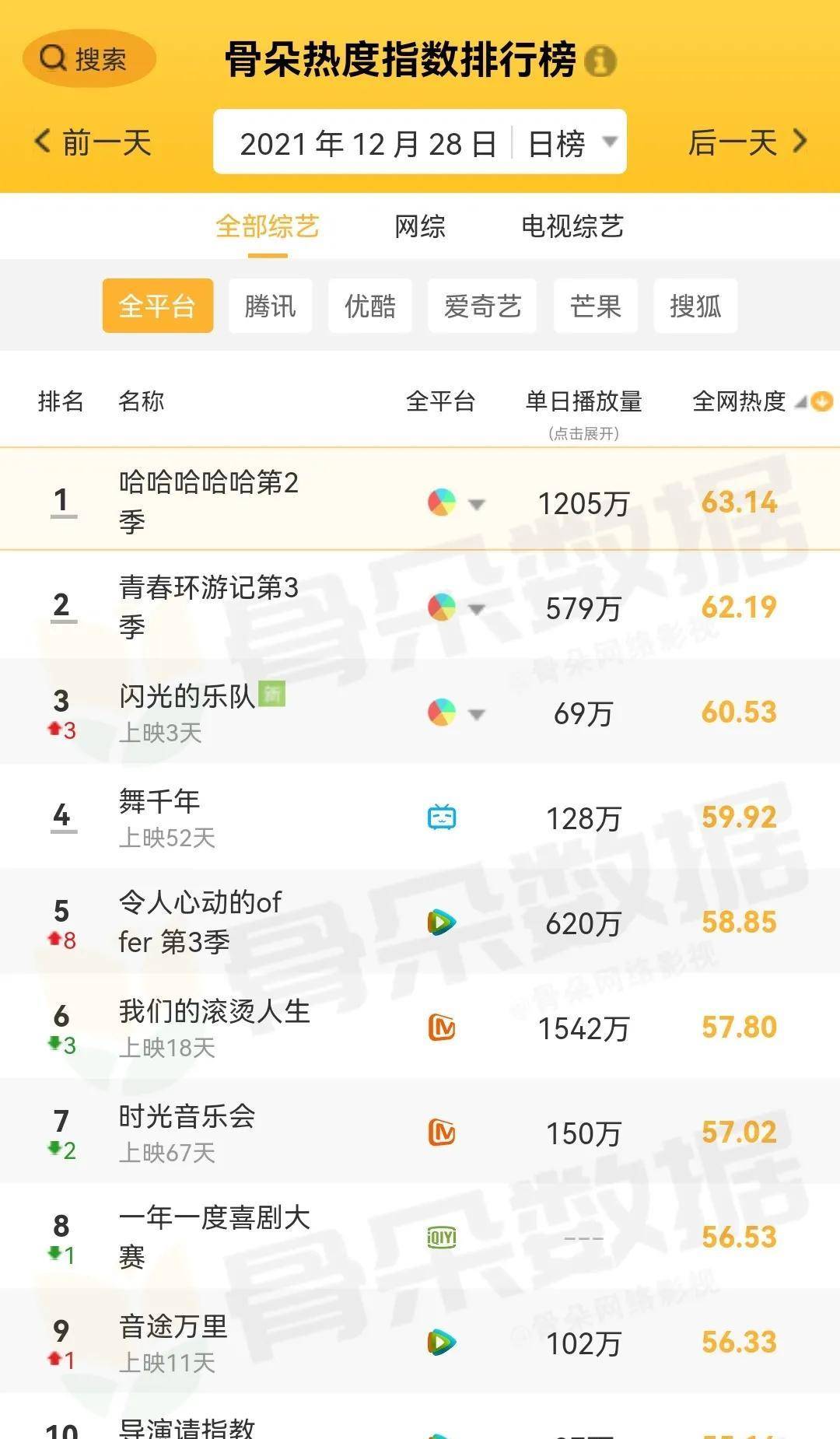Image resolution: width=840 pixels, height=1439 pixels.
Task: Open the 日榜 dropdown
Action: [573, 142]
